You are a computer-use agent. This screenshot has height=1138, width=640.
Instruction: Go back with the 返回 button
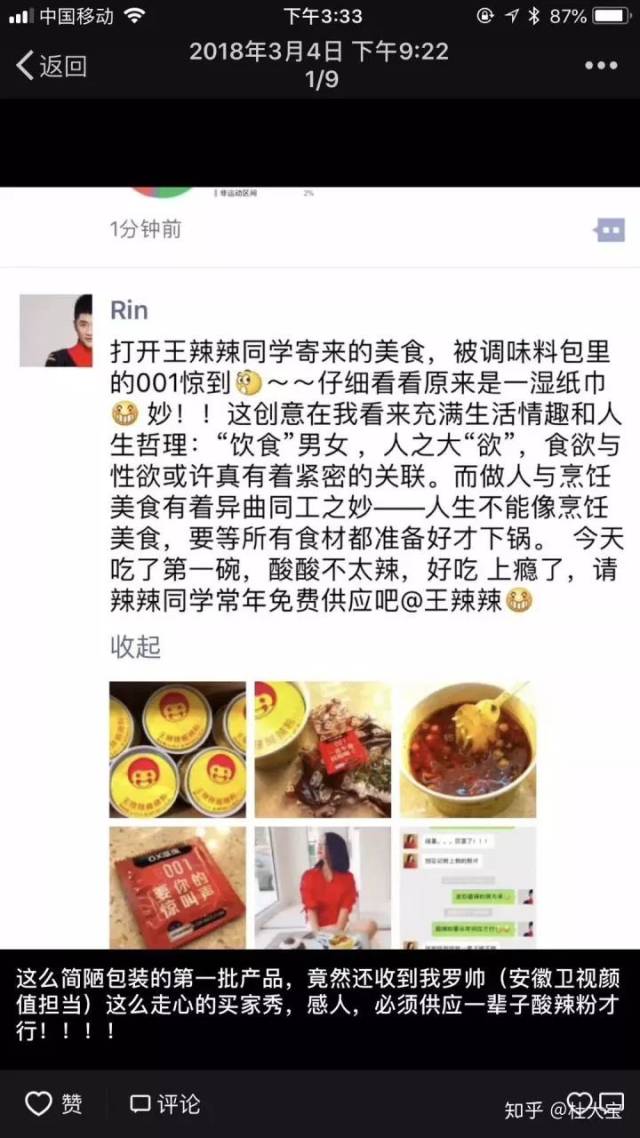point(52,66)
